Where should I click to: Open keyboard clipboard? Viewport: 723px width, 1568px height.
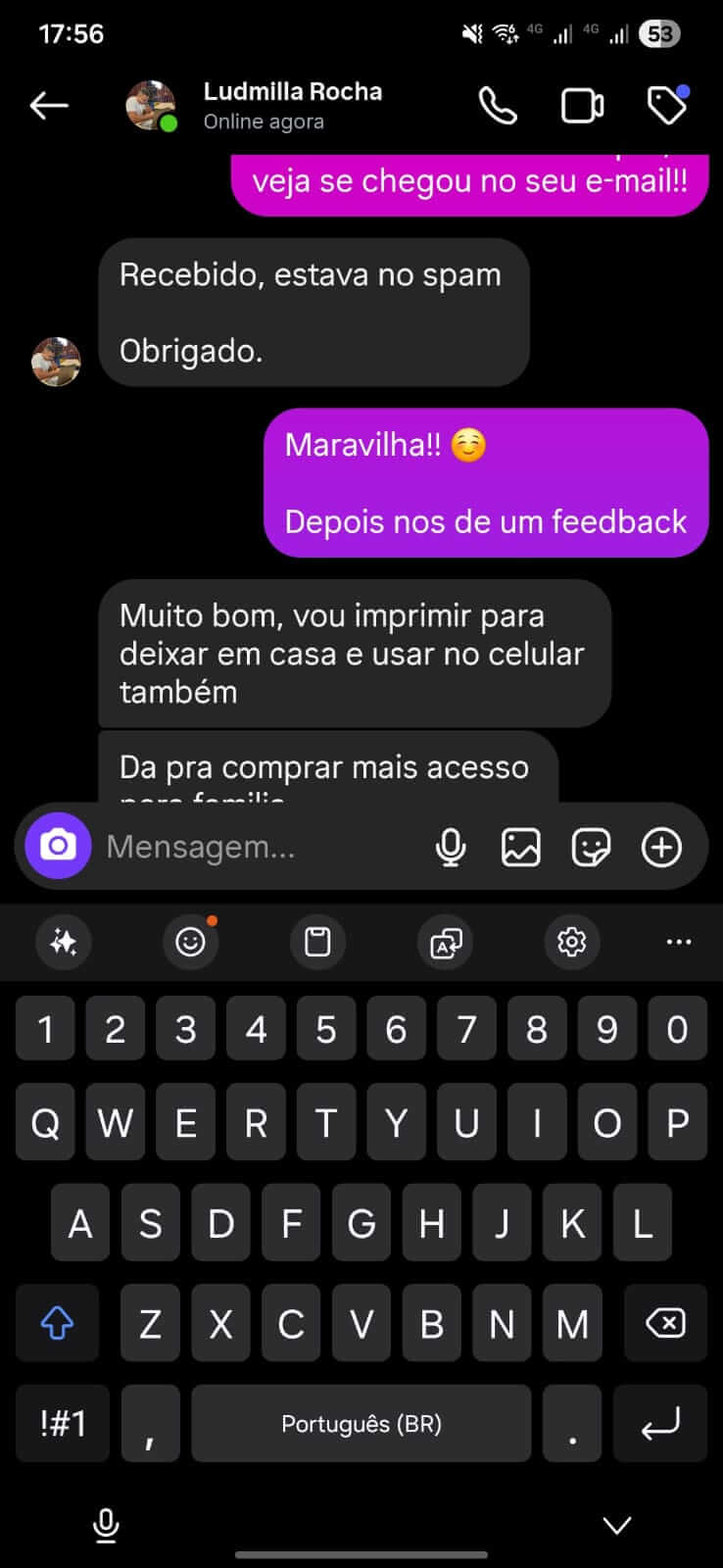317,942
